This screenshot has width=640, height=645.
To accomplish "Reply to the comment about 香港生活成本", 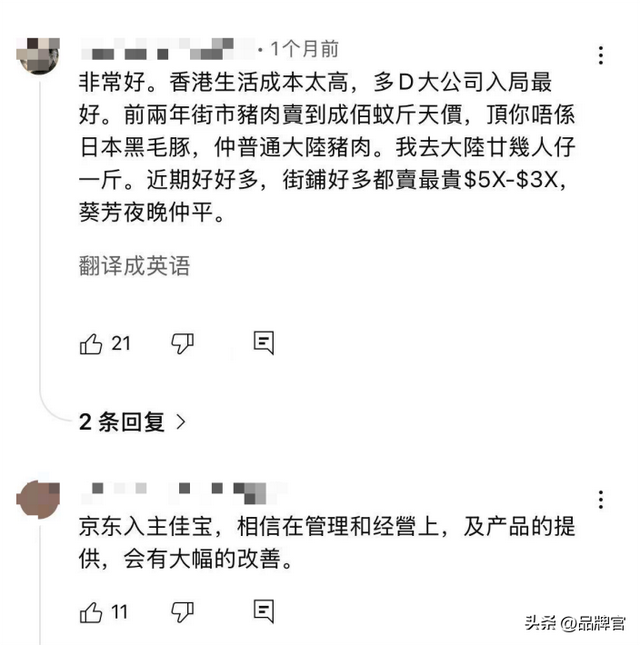I will click(x=264, y=343).
